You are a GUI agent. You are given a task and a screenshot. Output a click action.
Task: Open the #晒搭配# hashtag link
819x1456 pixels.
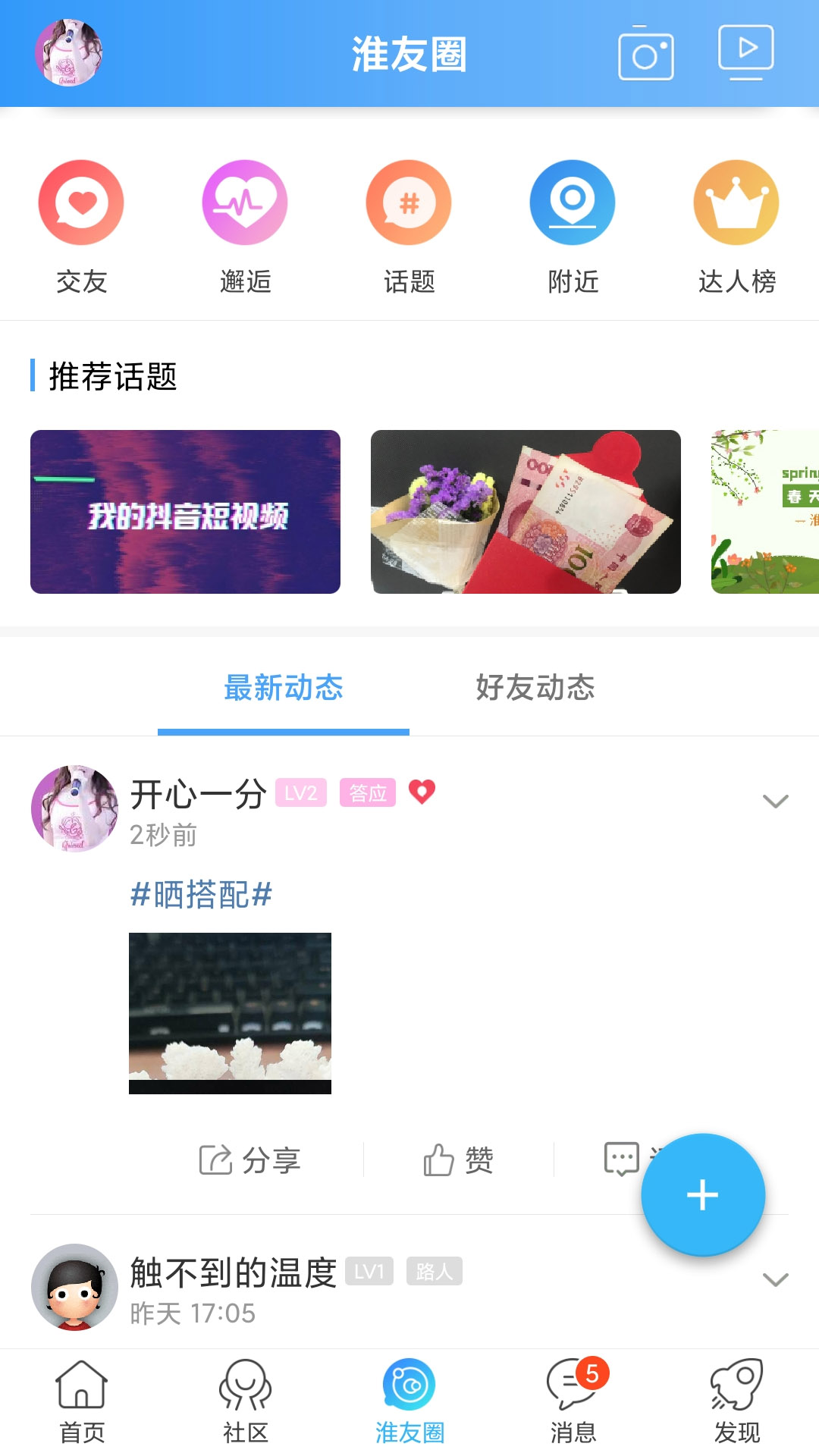click(199, 895)
